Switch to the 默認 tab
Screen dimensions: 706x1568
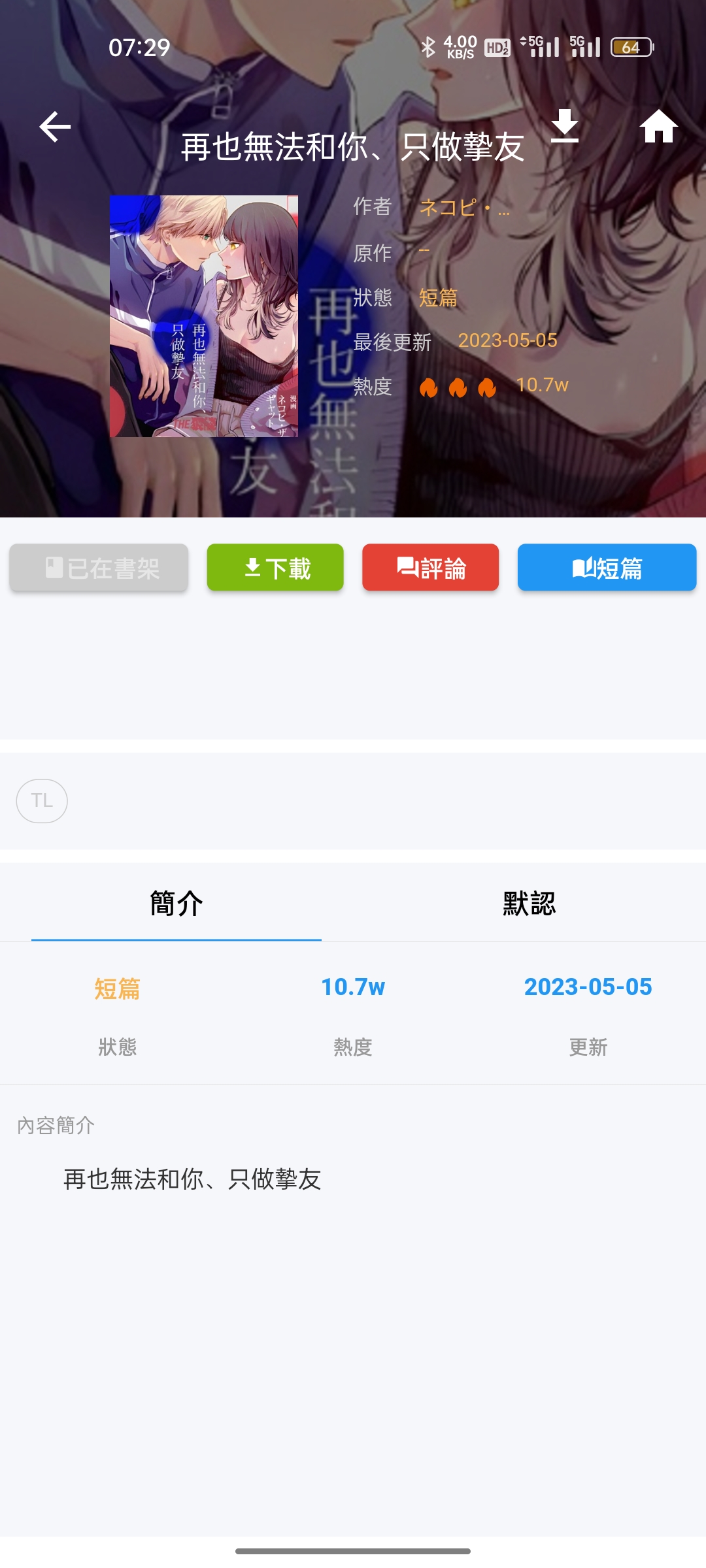529,904
